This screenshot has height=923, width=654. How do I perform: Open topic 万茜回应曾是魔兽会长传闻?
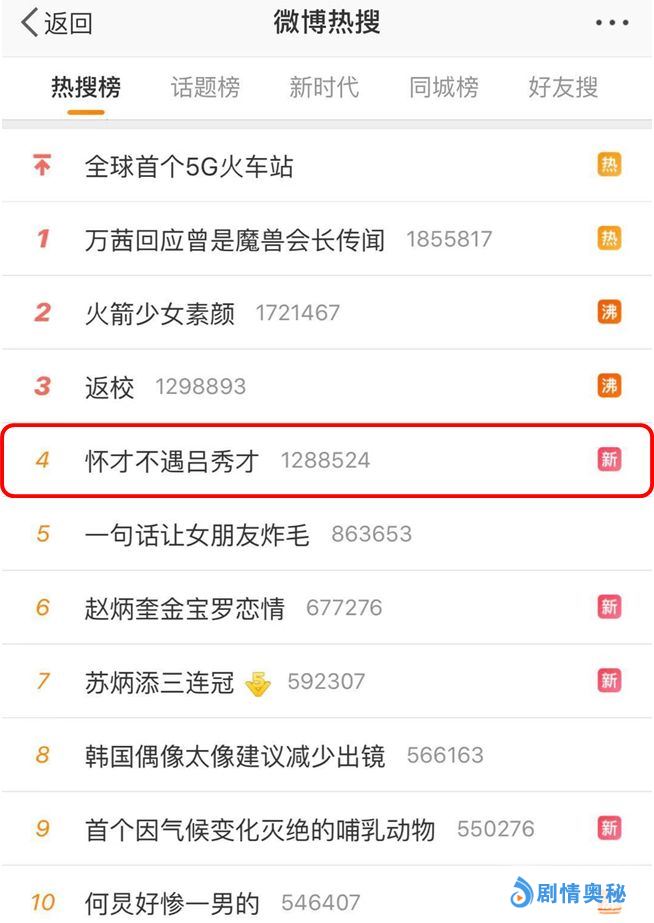coord(235,240)
